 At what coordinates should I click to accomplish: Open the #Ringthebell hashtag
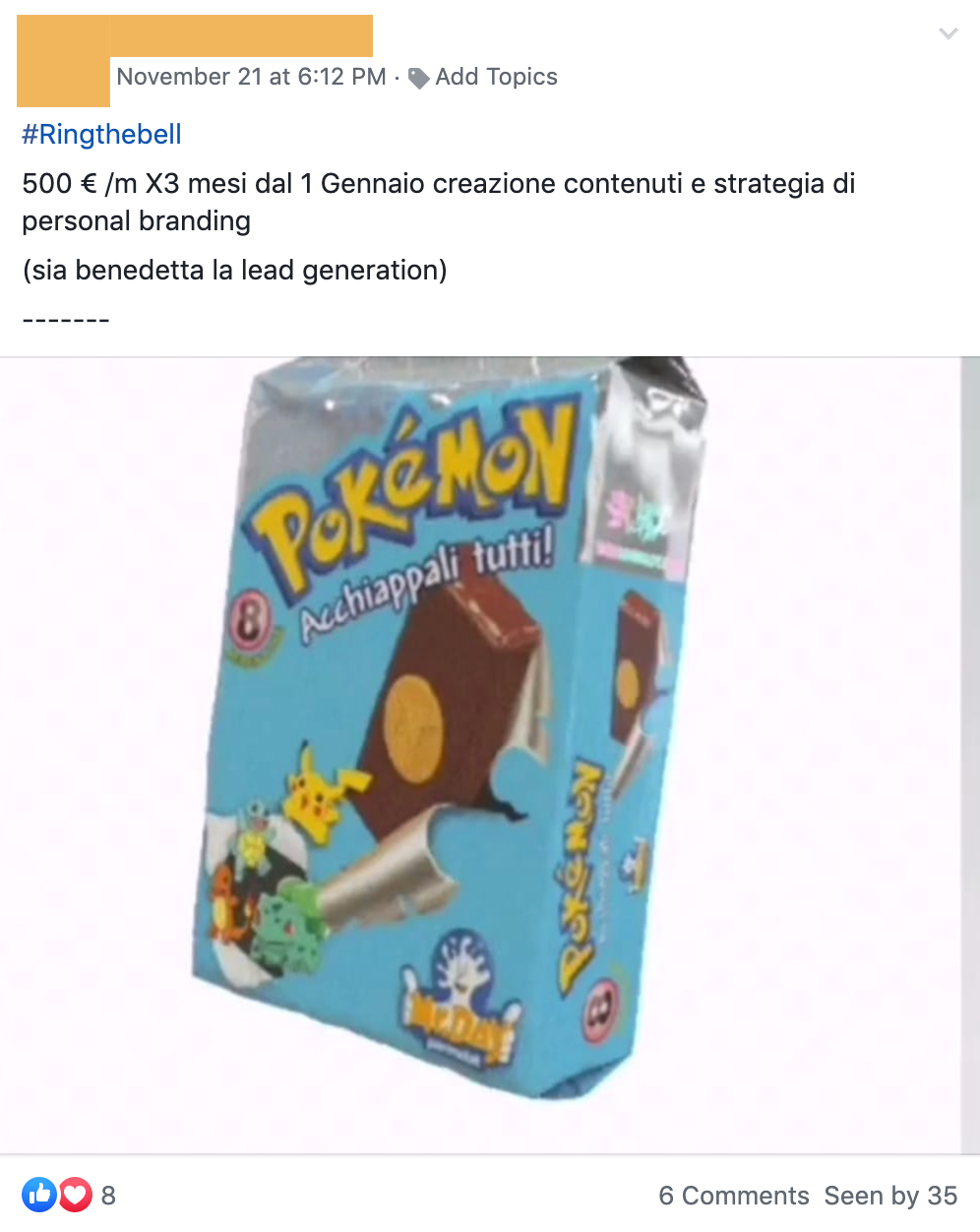click(x=101, y=134)
